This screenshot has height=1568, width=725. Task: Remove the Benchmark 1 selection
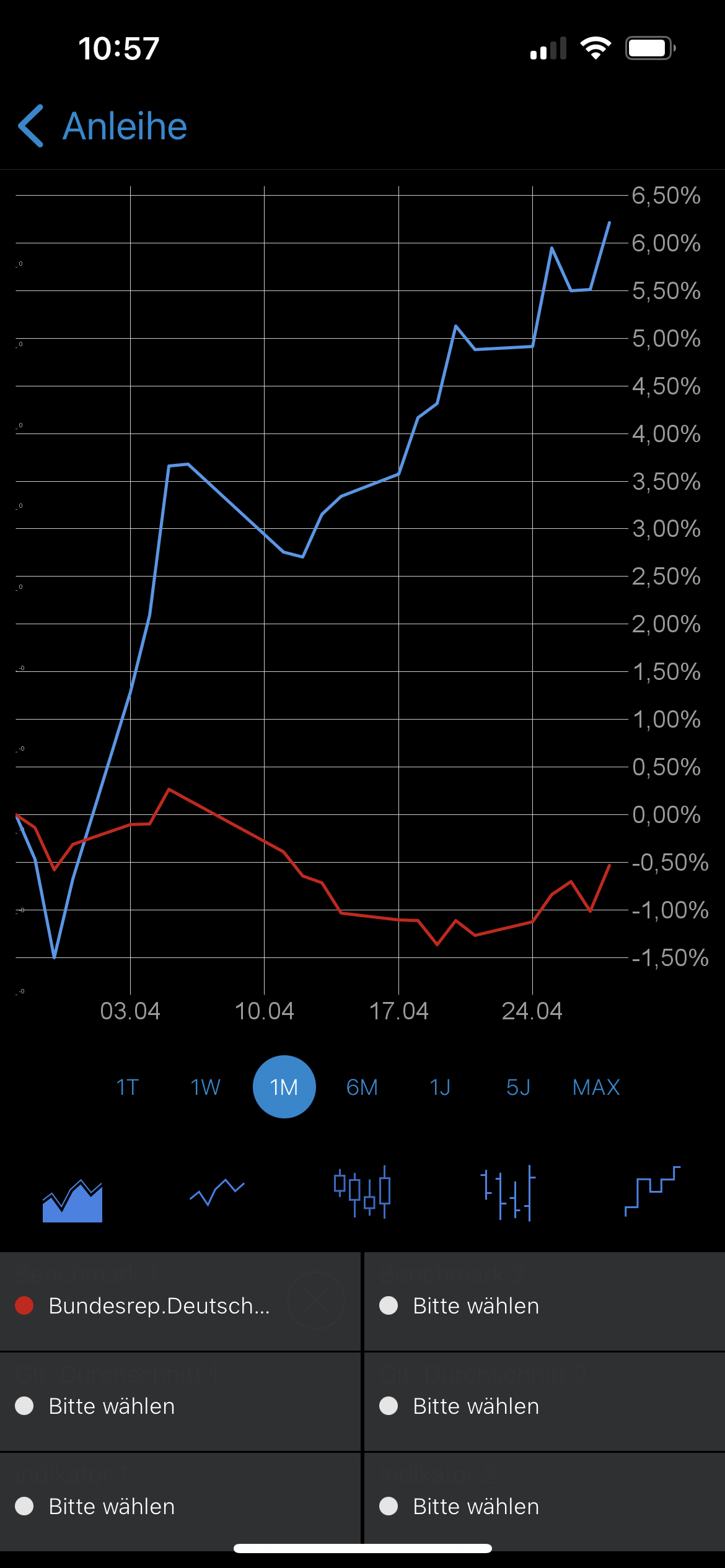(317, 1300)
